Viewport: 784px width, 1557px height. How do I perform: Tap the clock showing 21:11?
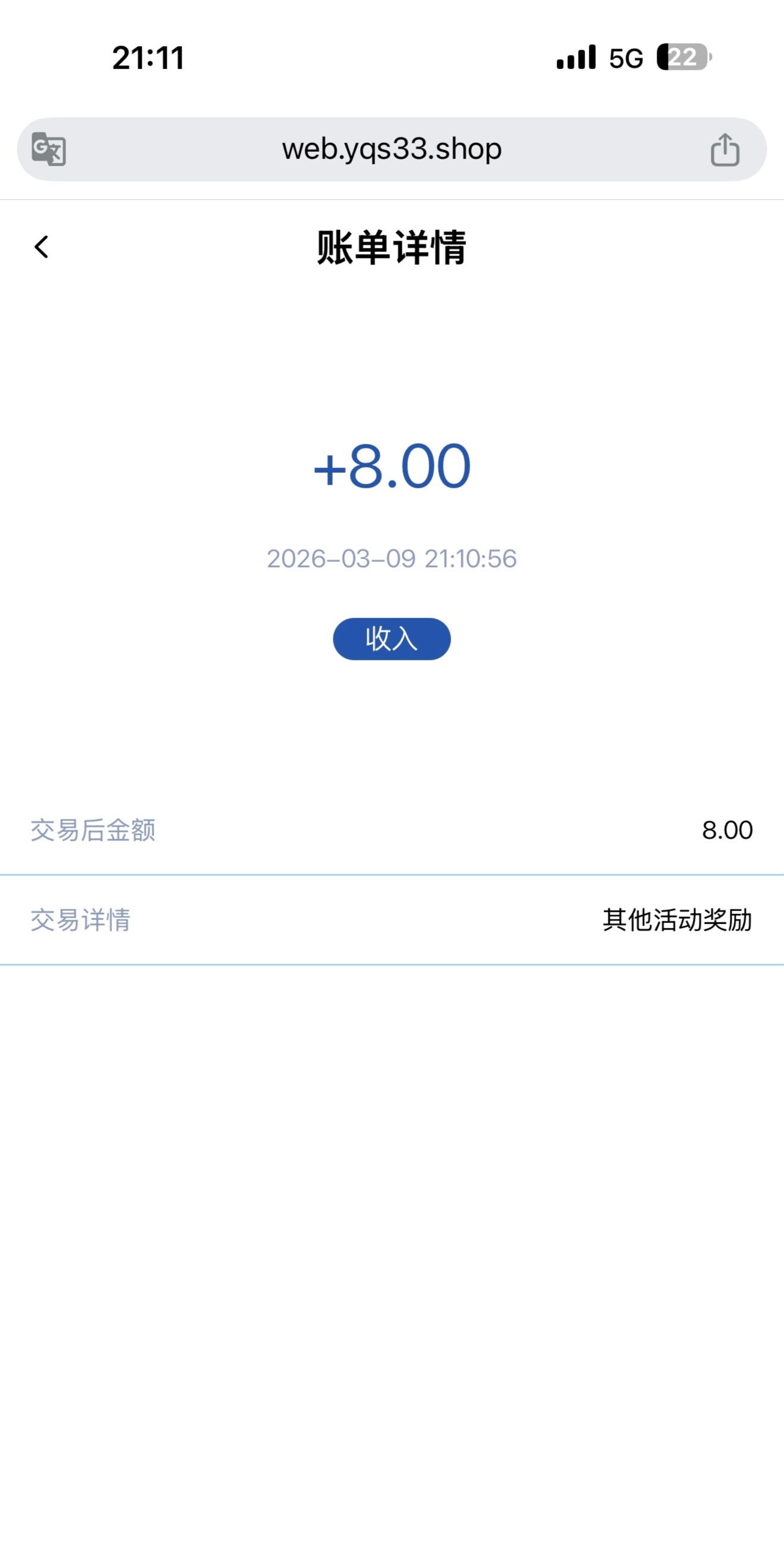(148, 58)
